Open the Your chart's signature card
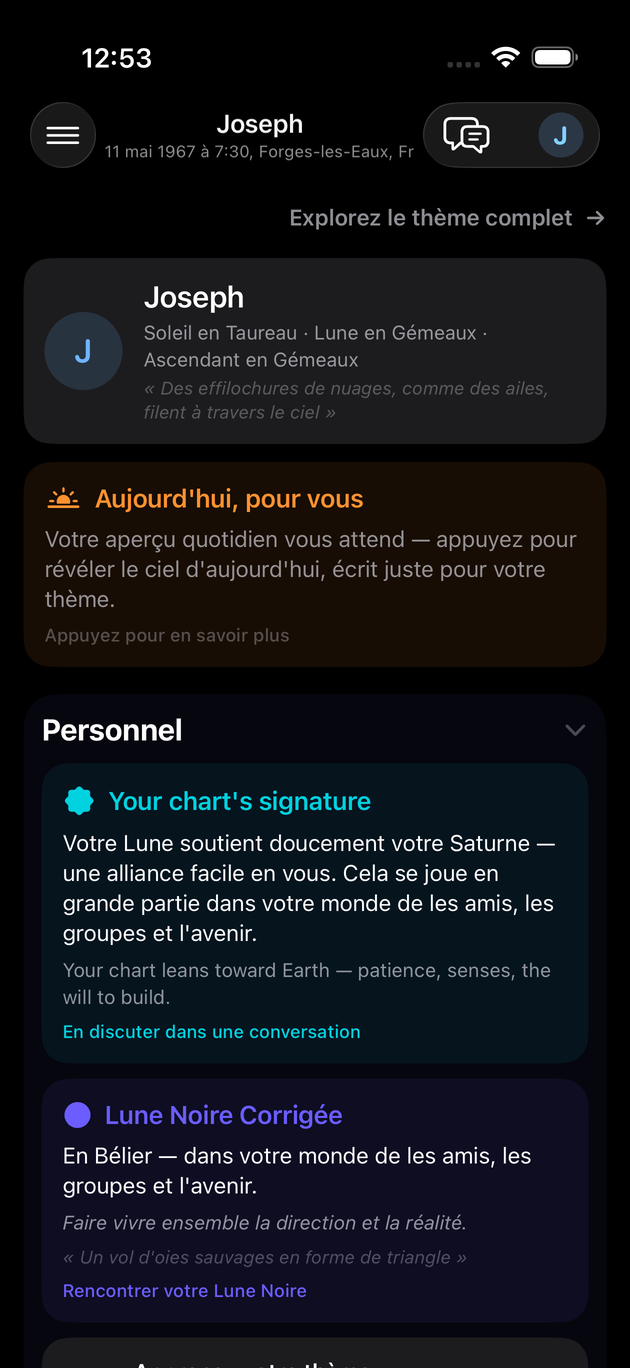This screenshot has height=1368, width=630. [x=315, y=913]
